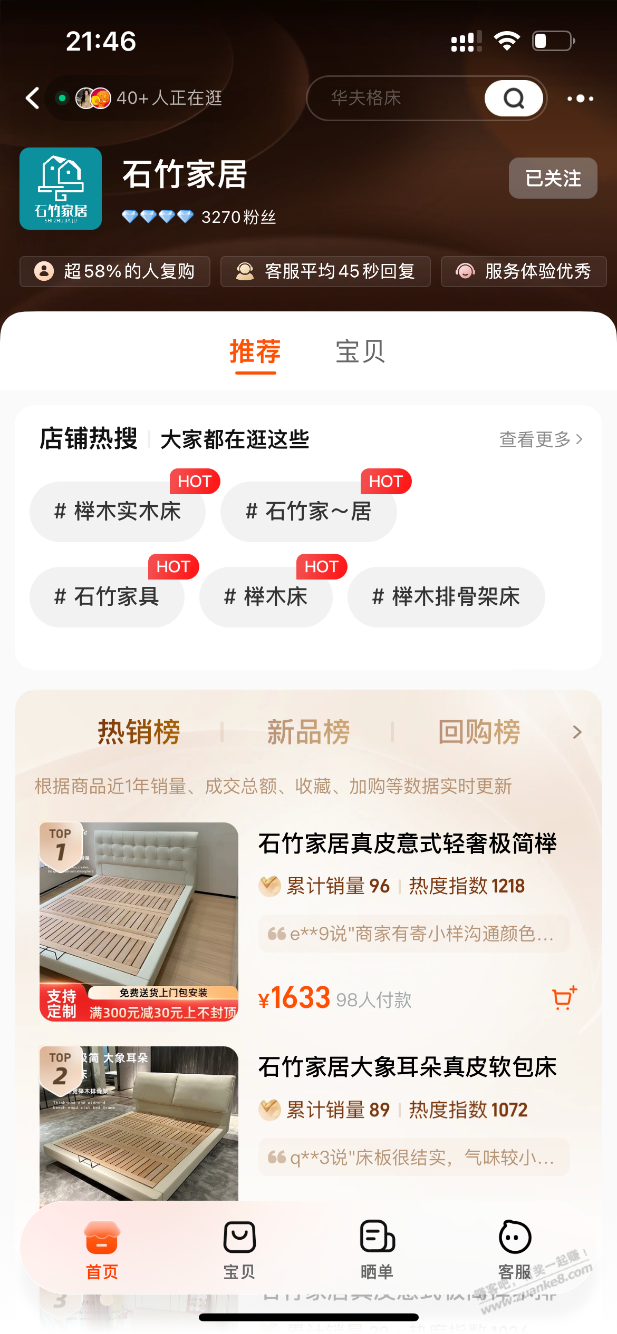
Task: Select the 石竹家具 hot search chip
Action: tap(107, 597)
